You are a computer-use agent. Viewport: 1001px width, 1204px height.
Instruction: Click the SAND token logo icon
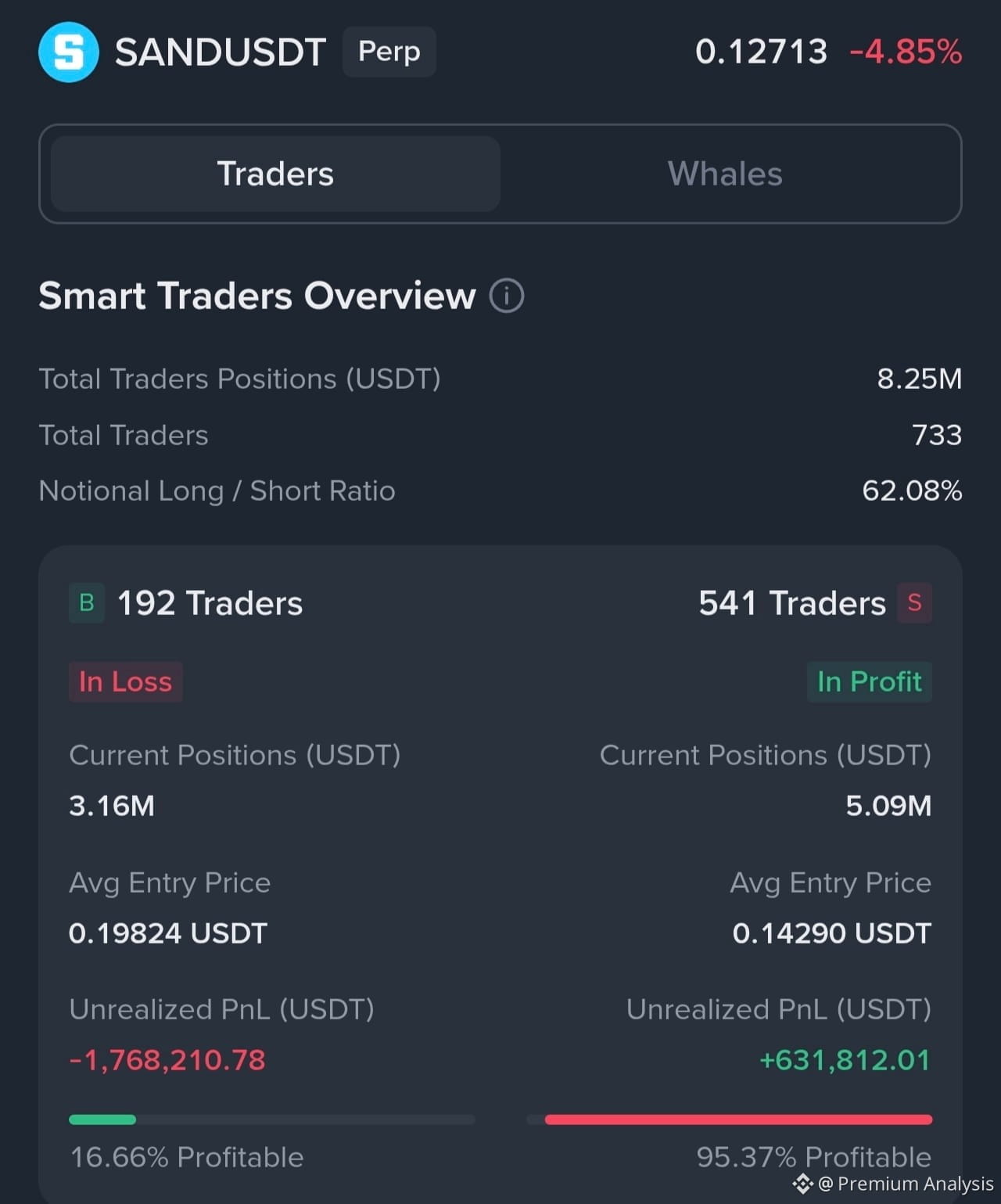[x=69, y=52]
